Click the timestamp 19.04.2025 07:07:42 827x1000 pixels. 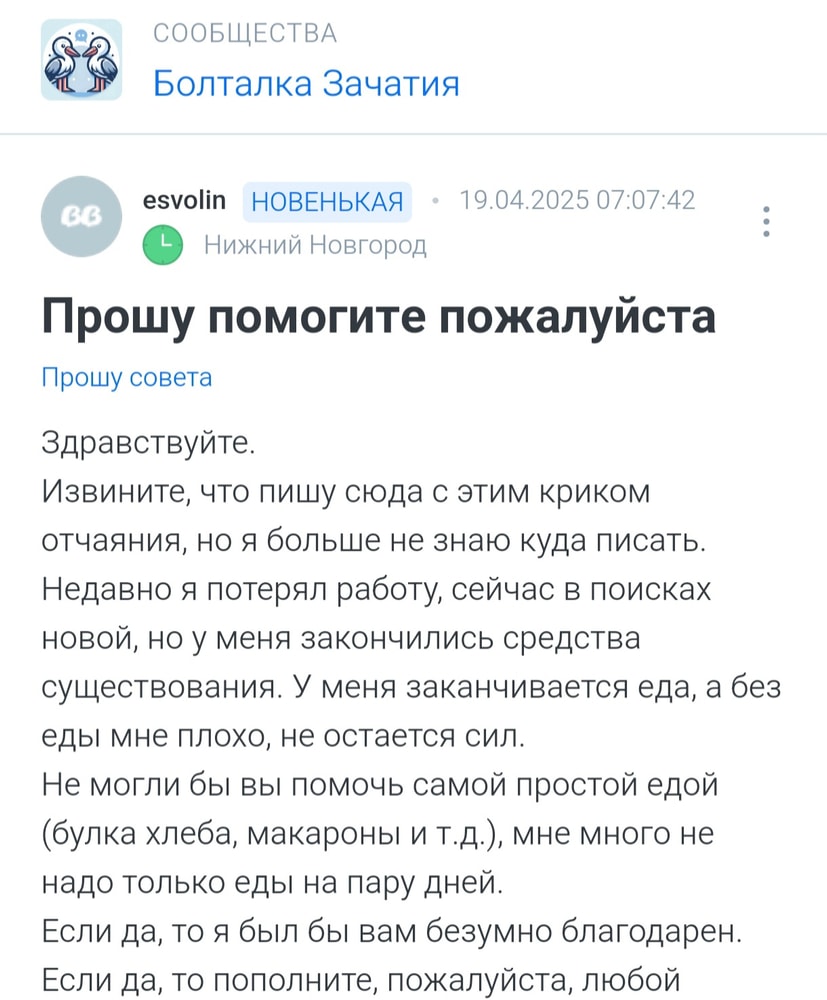click(x=580, y=200)
